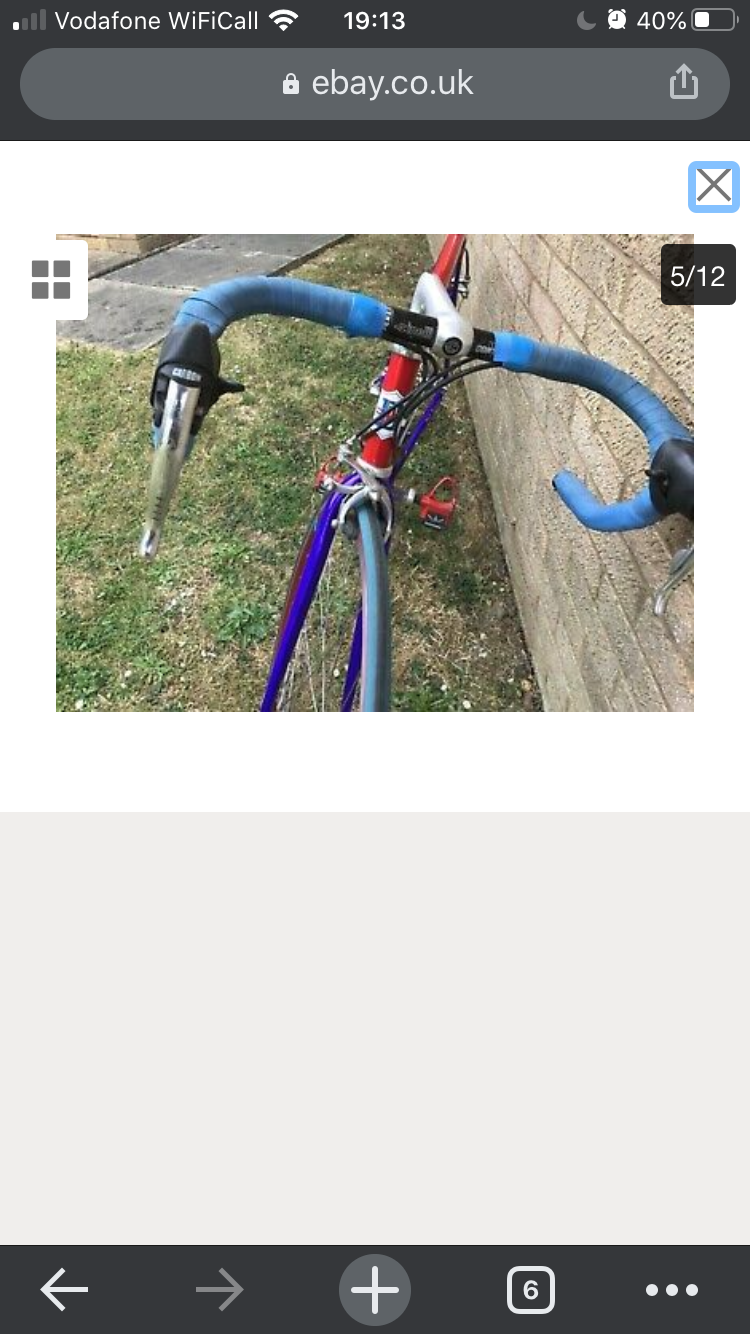
Task: Open a new browser tab
Action: tap(375, 1290)
